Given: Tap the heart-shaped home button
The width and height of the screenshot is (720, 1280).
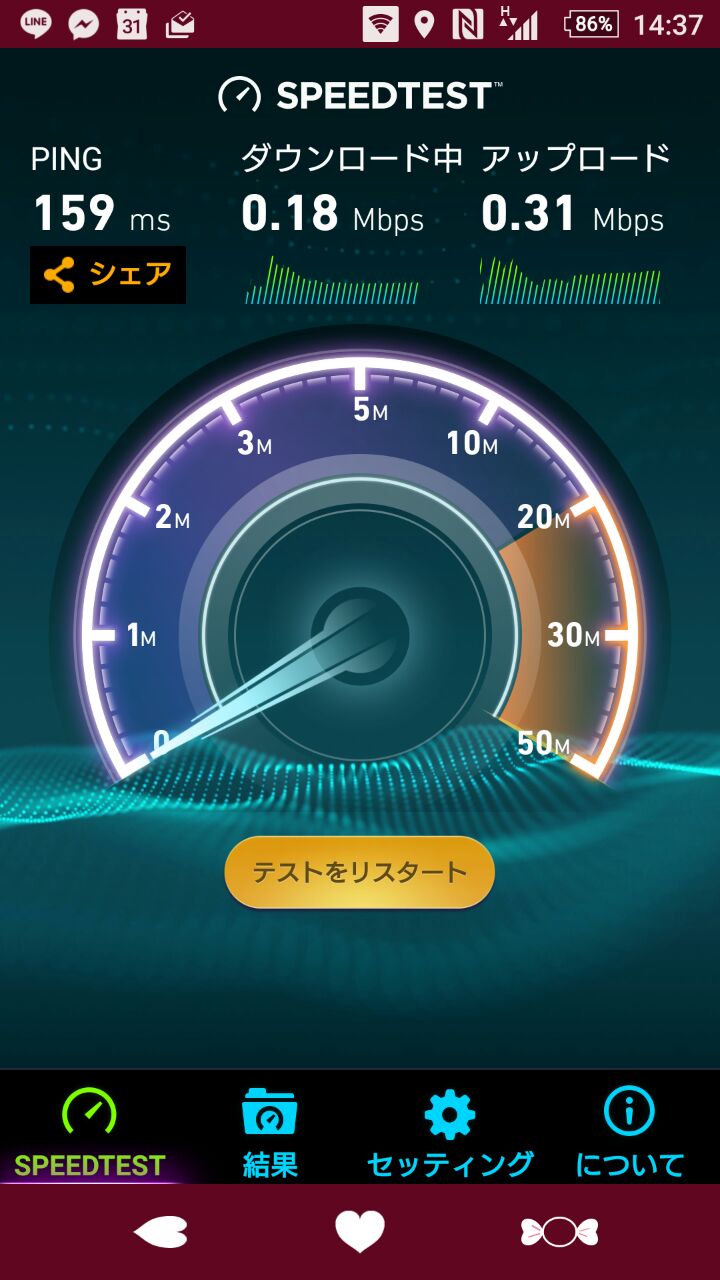Looking at the screenshot, I should click(360, 1232).
